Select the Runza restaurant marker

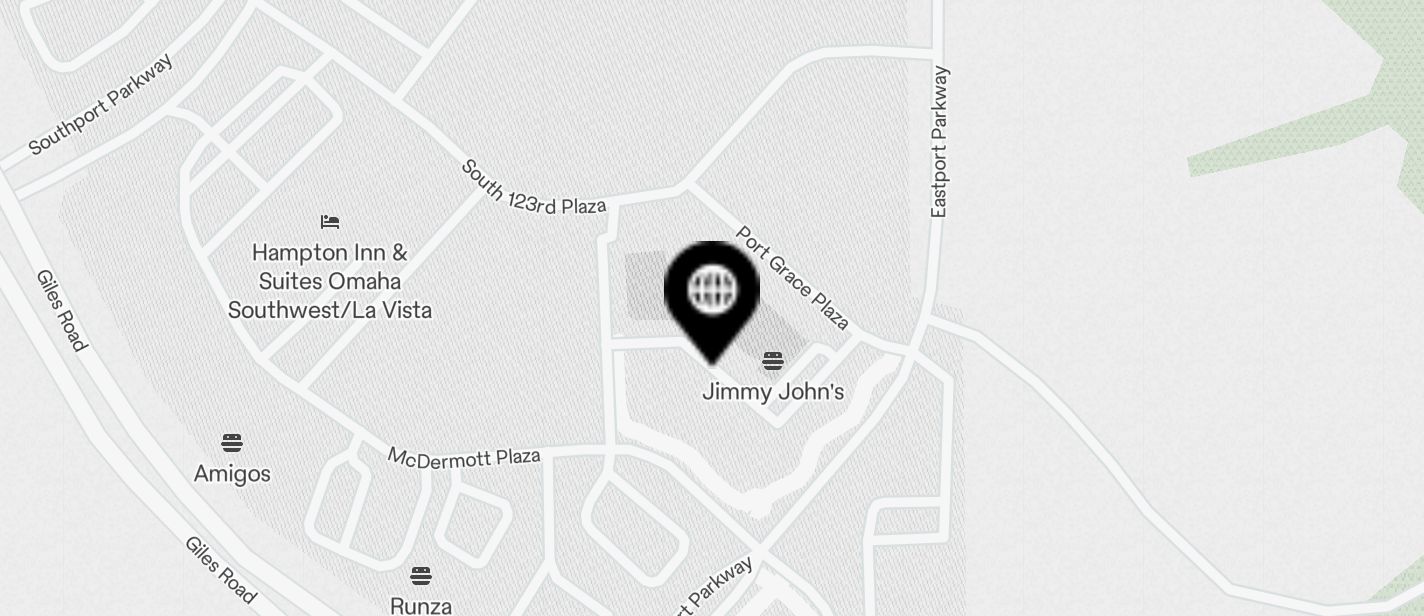click(x=421, y=576)
